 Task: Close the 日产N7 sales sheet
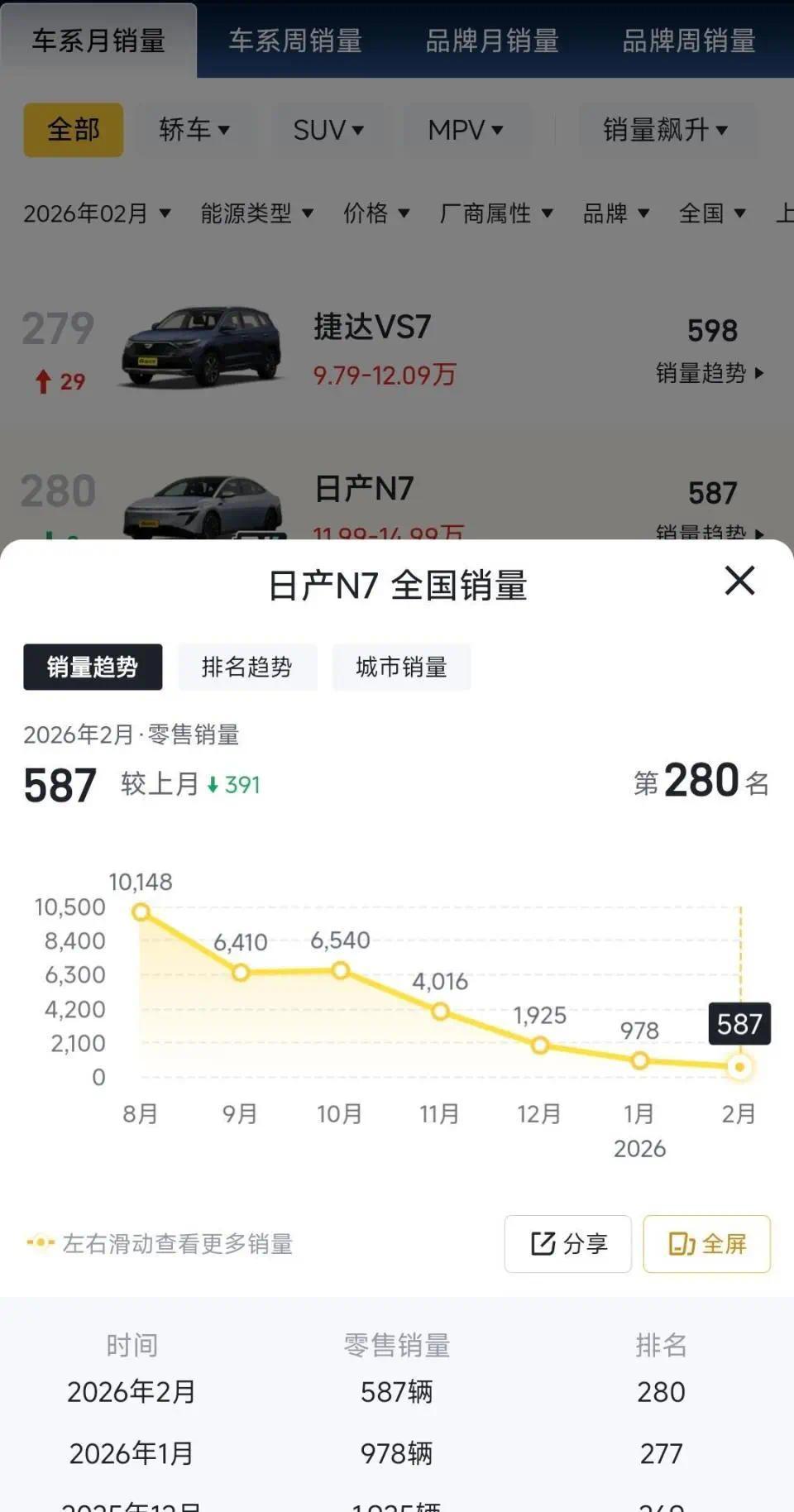[x=739, y=581]
